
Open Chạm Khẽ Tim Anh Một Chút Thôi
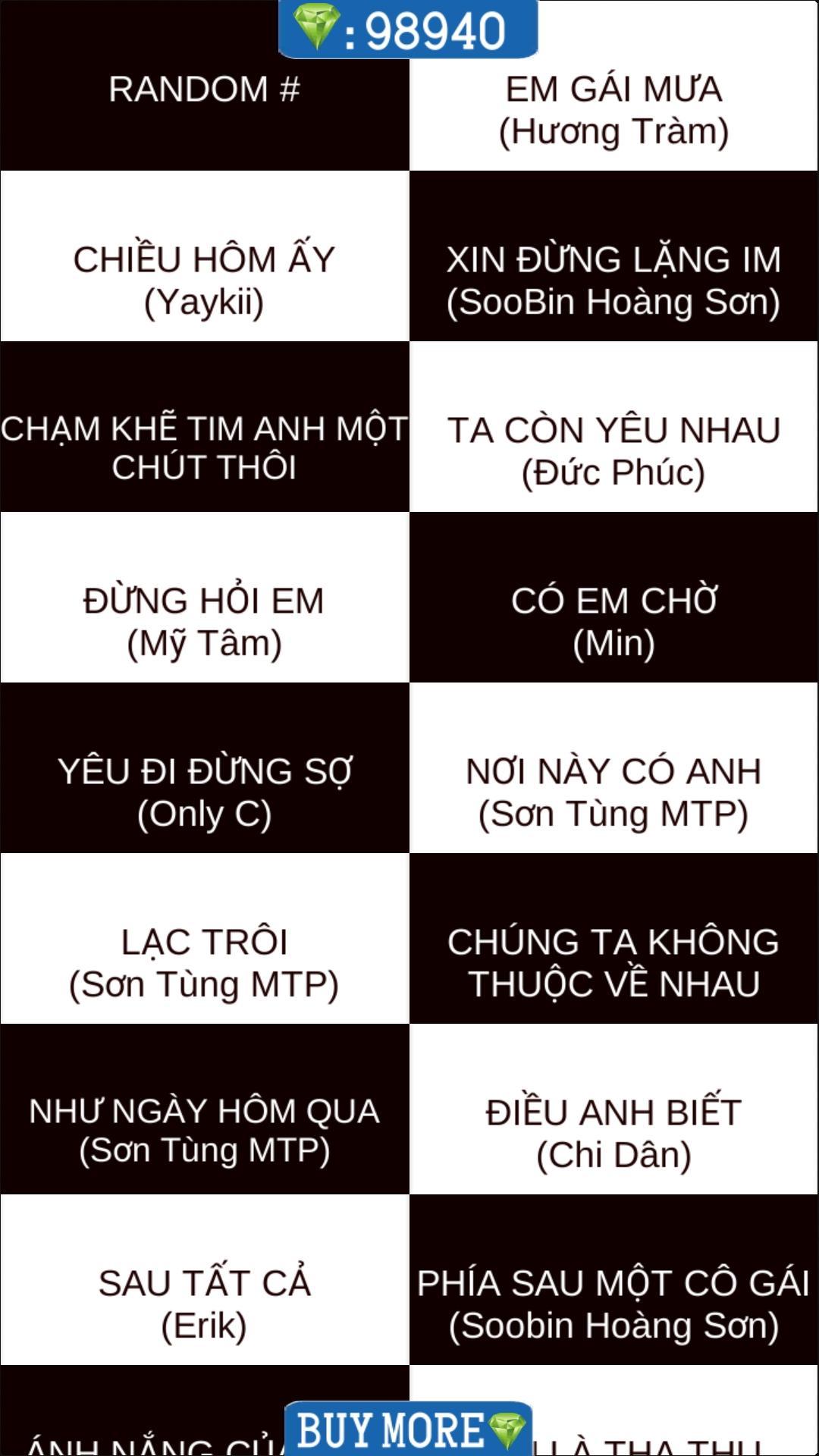pyautogui.click(x=204, y=447)
